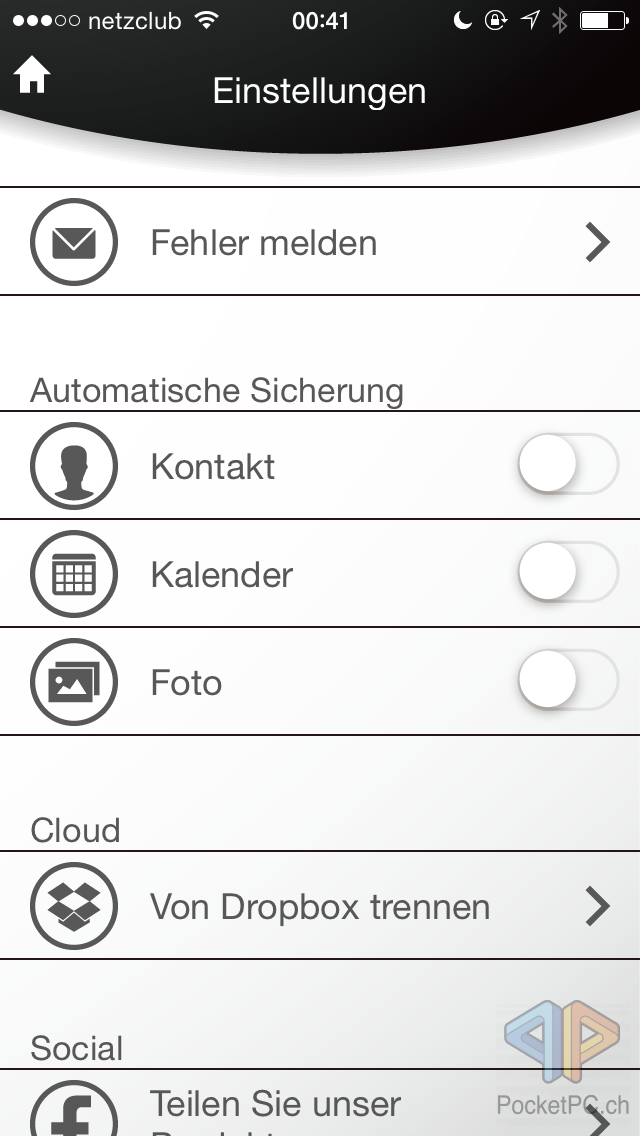Go to the home screen icon
The width and height of the screenshot is (640, 1136).
(x=32, y=75)
